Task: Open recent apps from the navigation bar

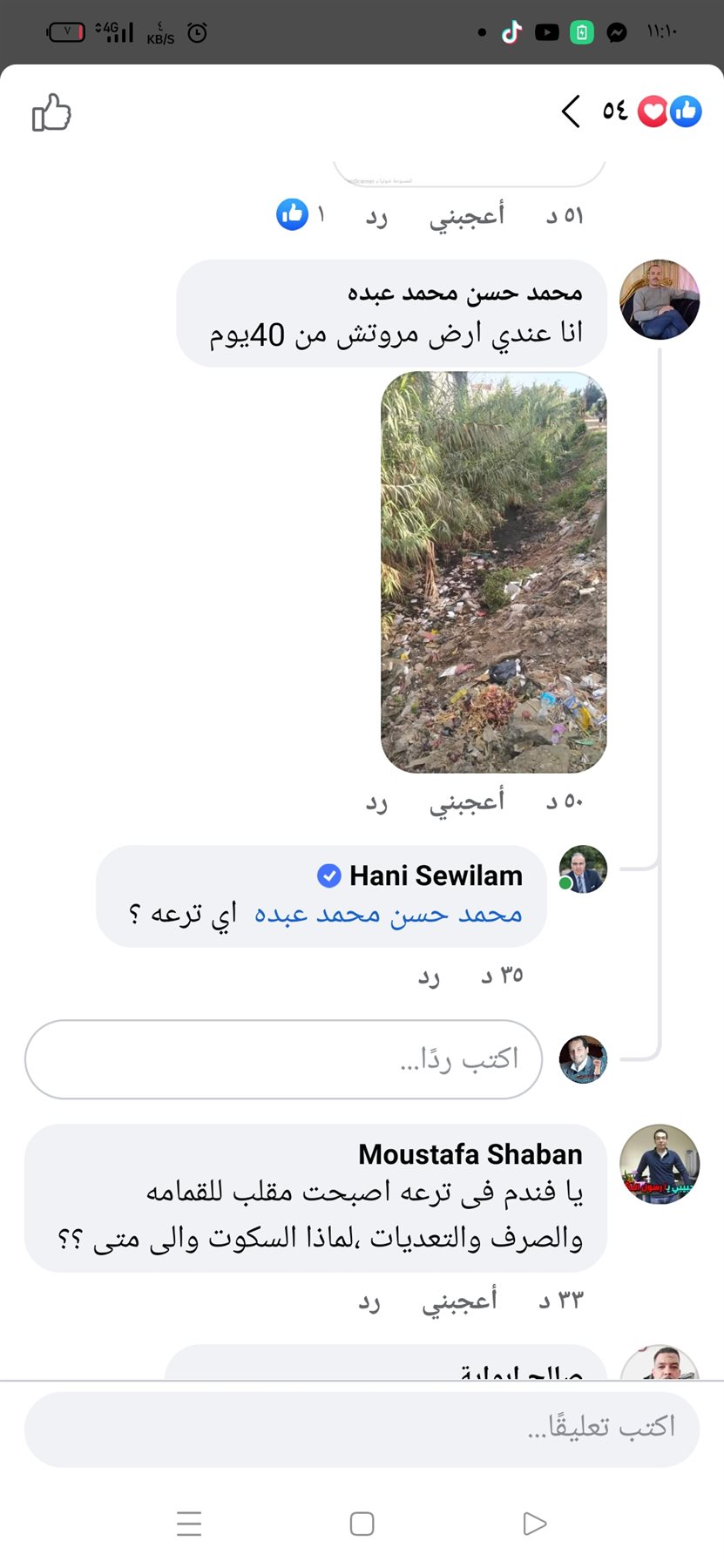Action: click(x=189, y=1524)
